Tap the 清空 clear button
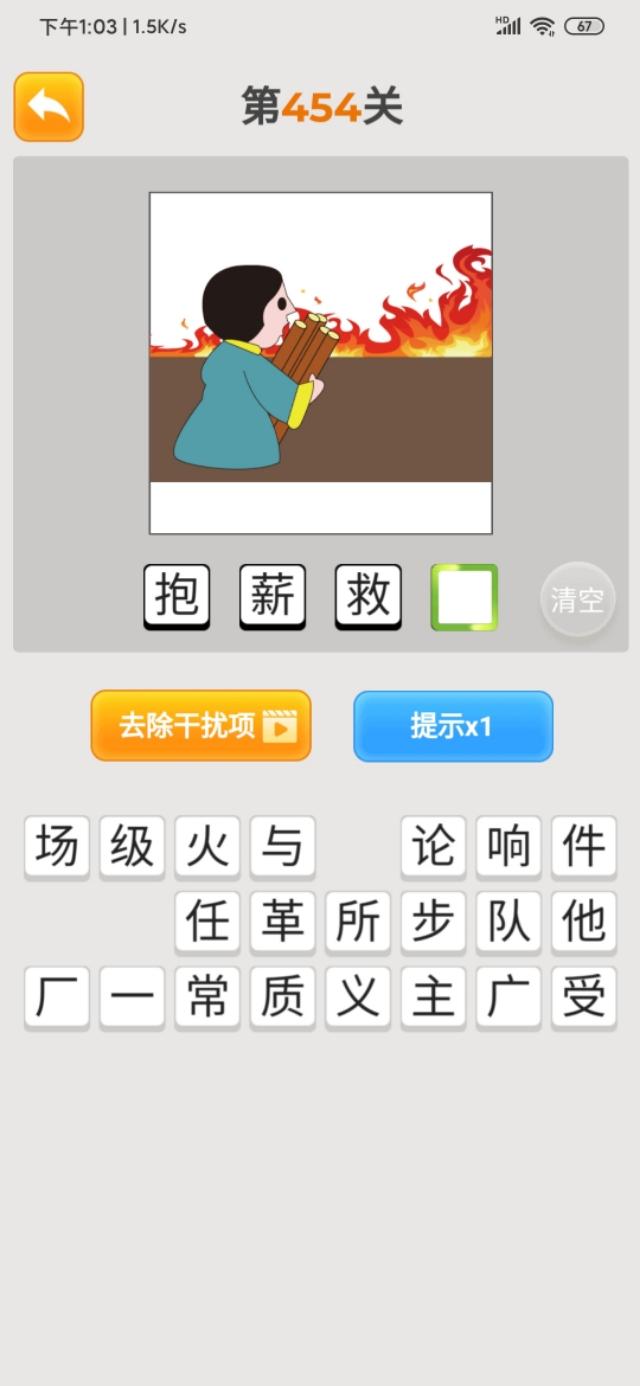This screenshot has height=1386, width=640. [577, 599]
